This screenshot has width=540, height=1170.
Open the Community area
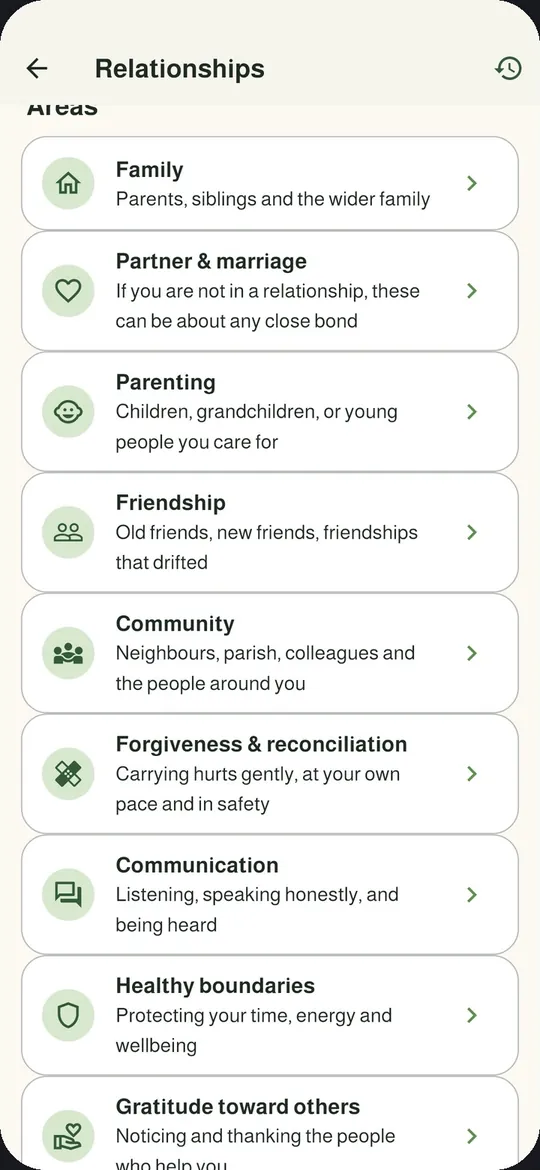pyautogui.click(x=270, y=654)
